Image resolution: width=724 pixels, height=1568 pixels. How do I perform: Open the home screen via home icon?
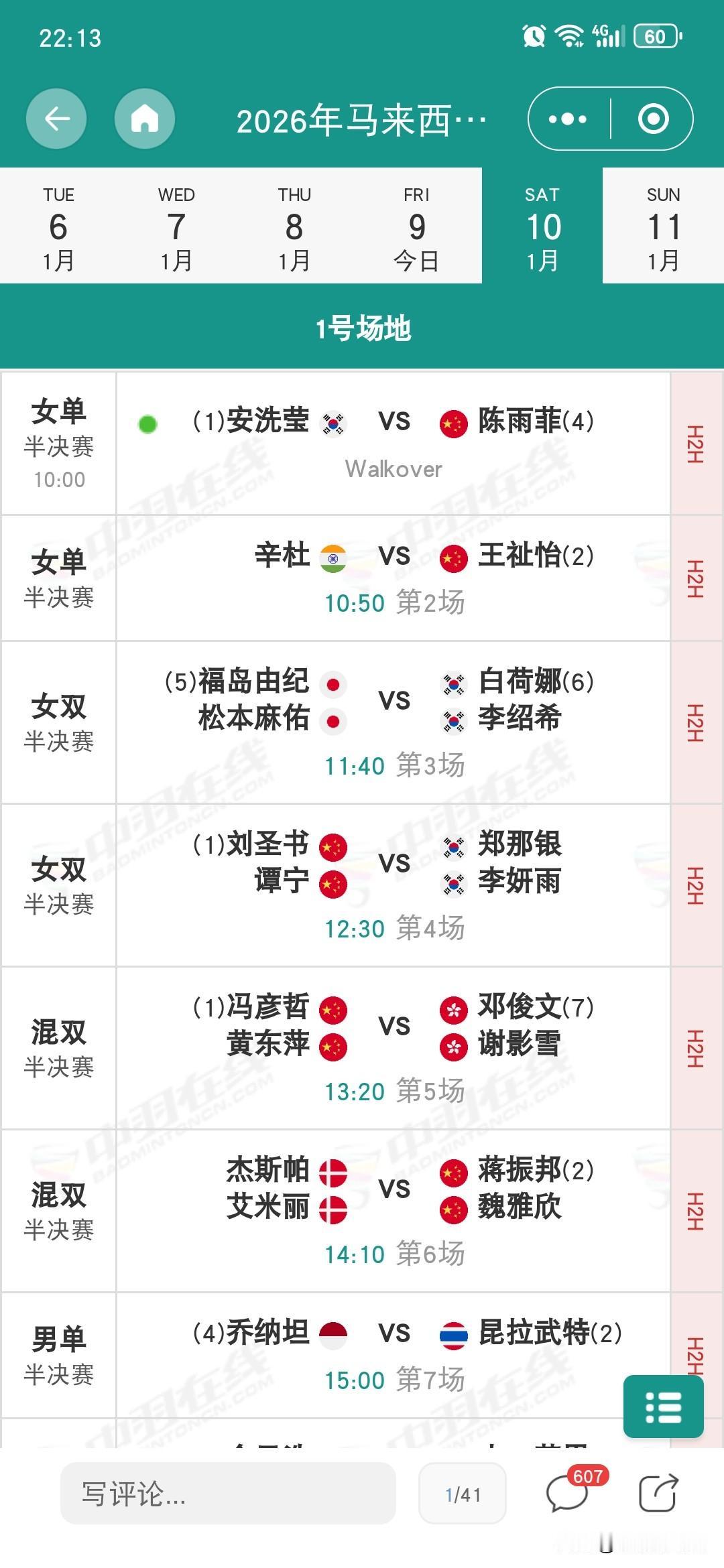(x=145, y=119)
